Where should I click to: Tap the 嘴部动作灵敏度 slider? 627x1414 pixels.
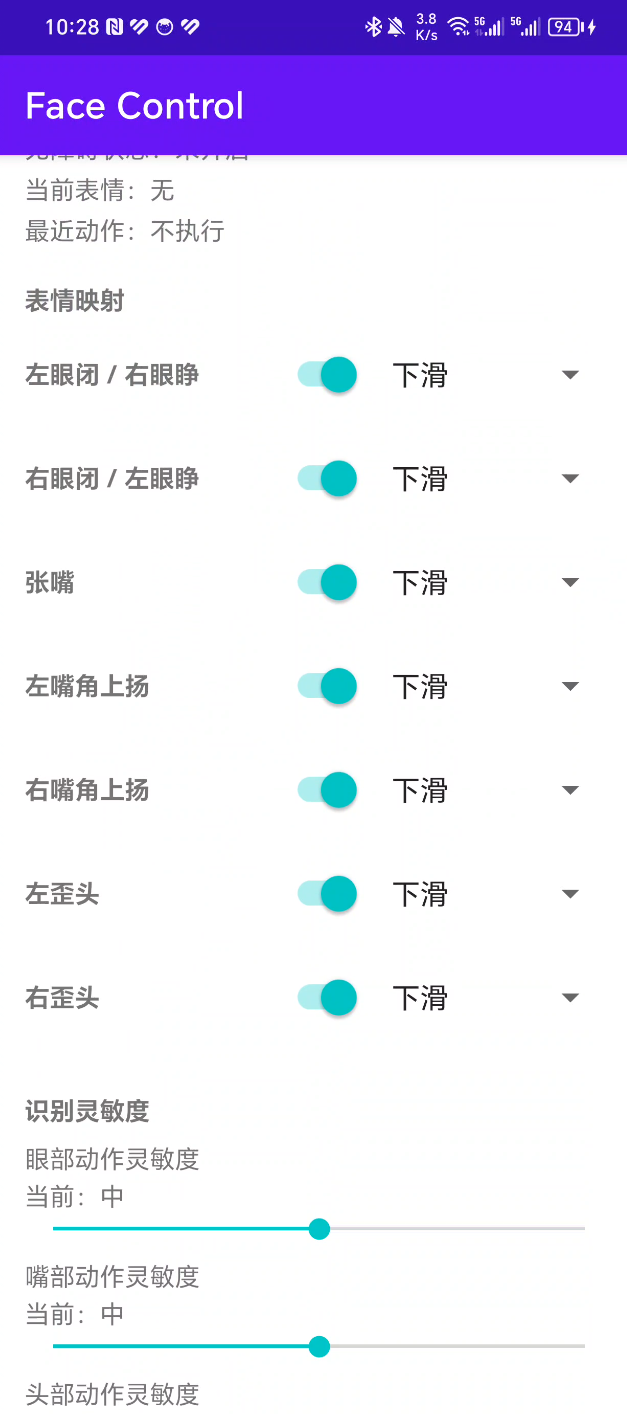click(x=319, y=1347)
